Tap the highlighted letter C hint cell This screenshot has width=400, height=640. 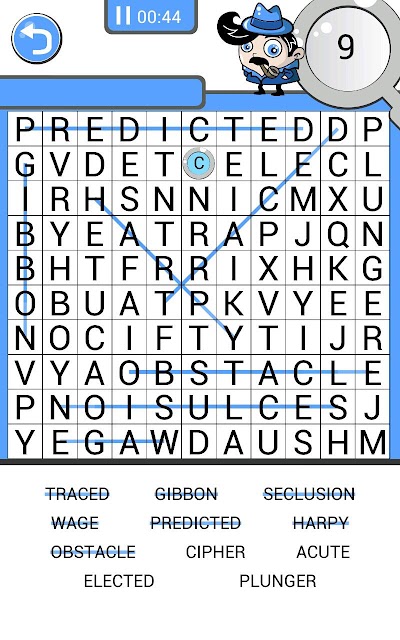[x=199, y=163]
